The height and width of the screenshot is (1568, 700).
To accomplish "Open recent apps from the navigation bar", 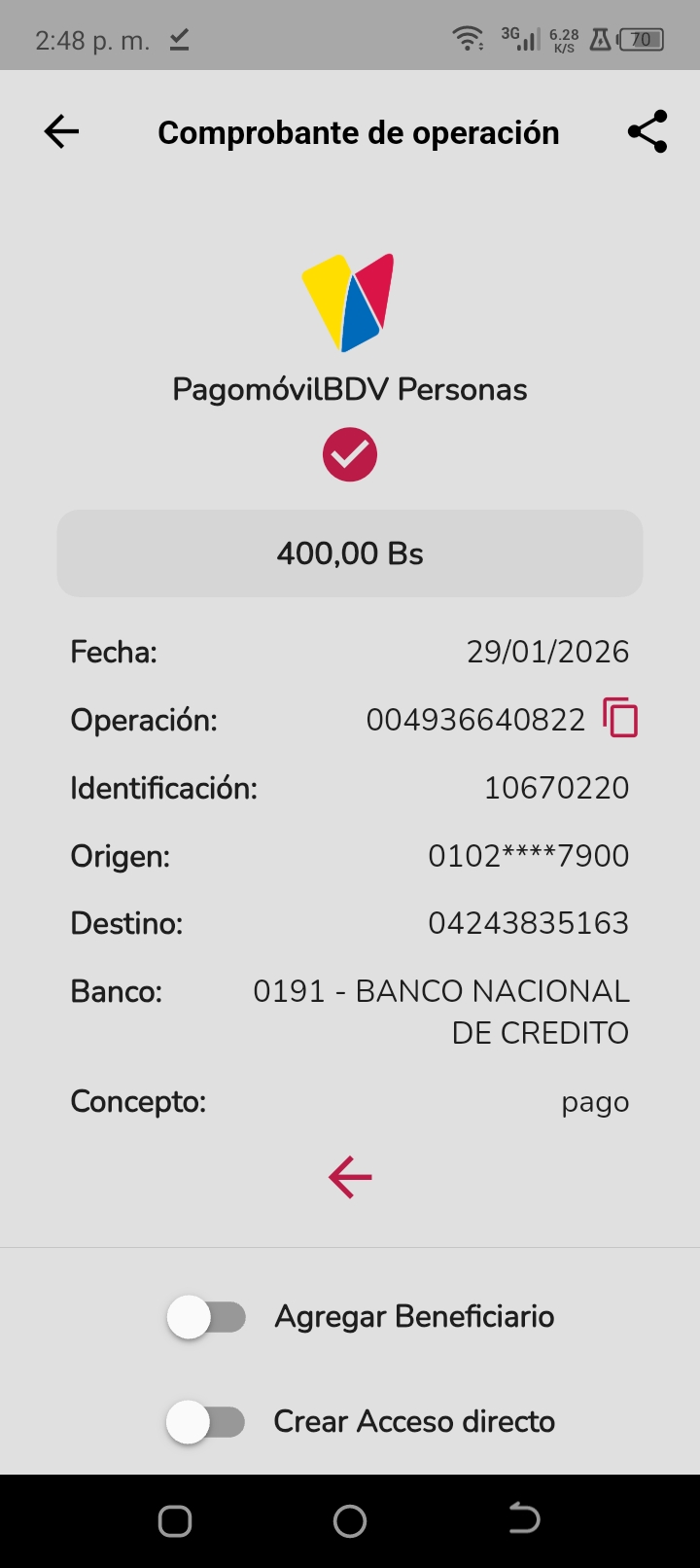I will coord(175,1520).
